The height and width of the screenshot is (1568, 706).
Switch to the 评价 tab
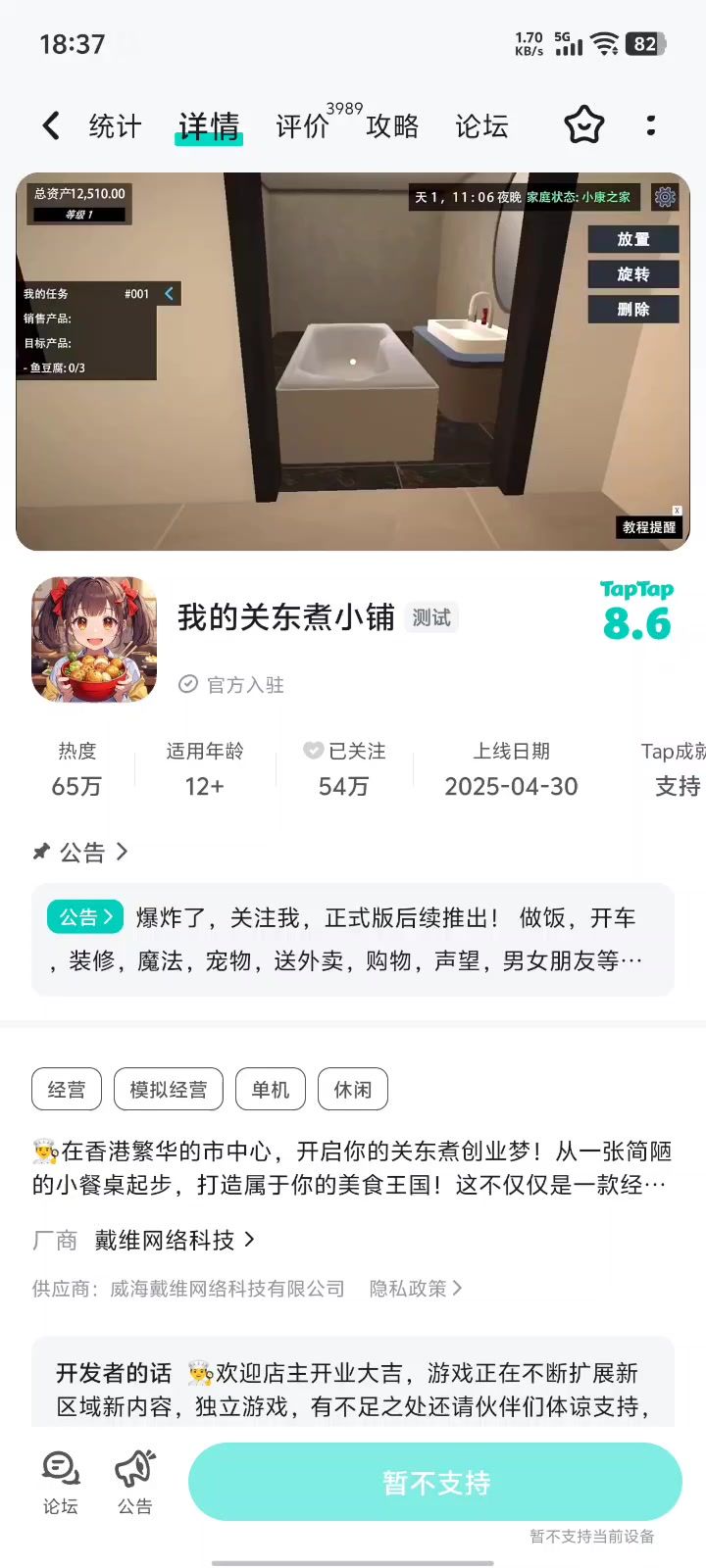point(302,126)
